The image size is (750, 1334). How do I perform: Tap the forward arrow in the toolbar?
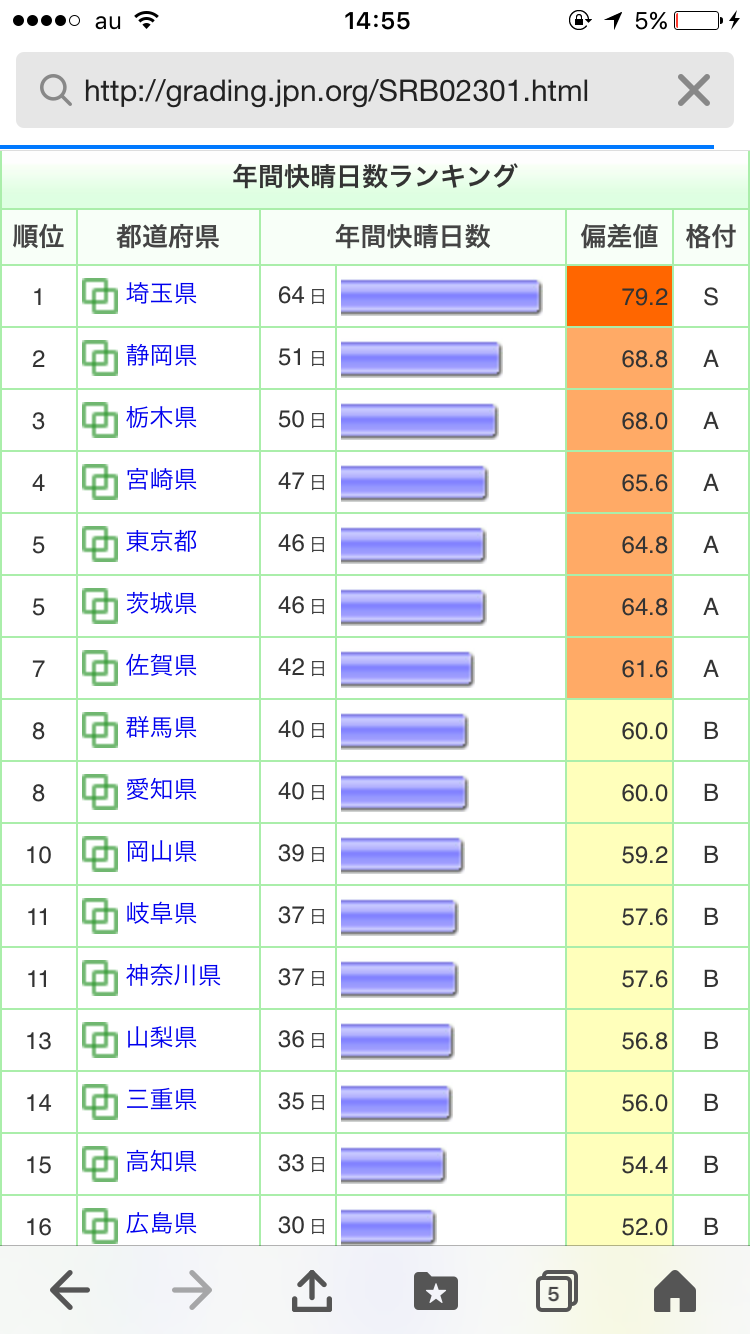click(190, 1289)
